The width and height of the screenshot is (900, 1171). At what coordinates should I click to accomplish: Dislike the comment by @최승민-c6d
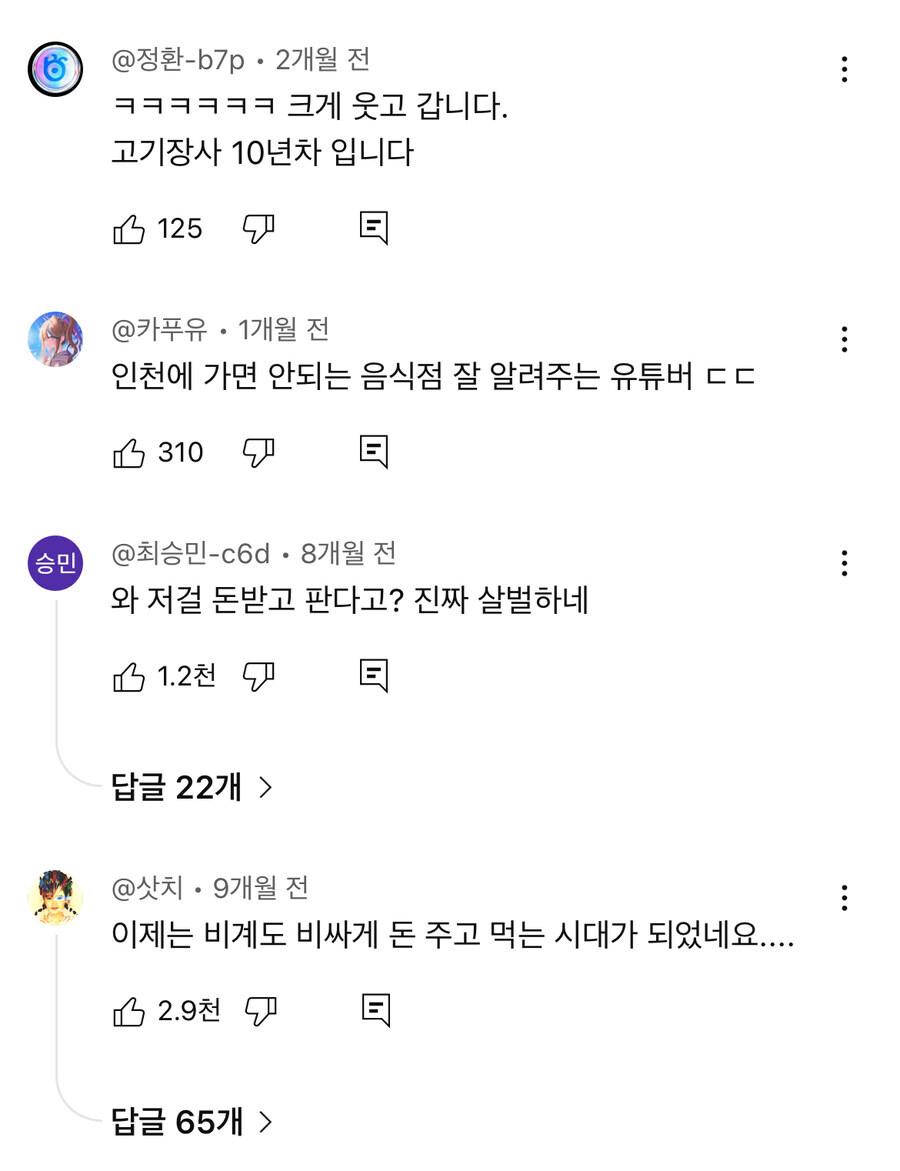259,677
